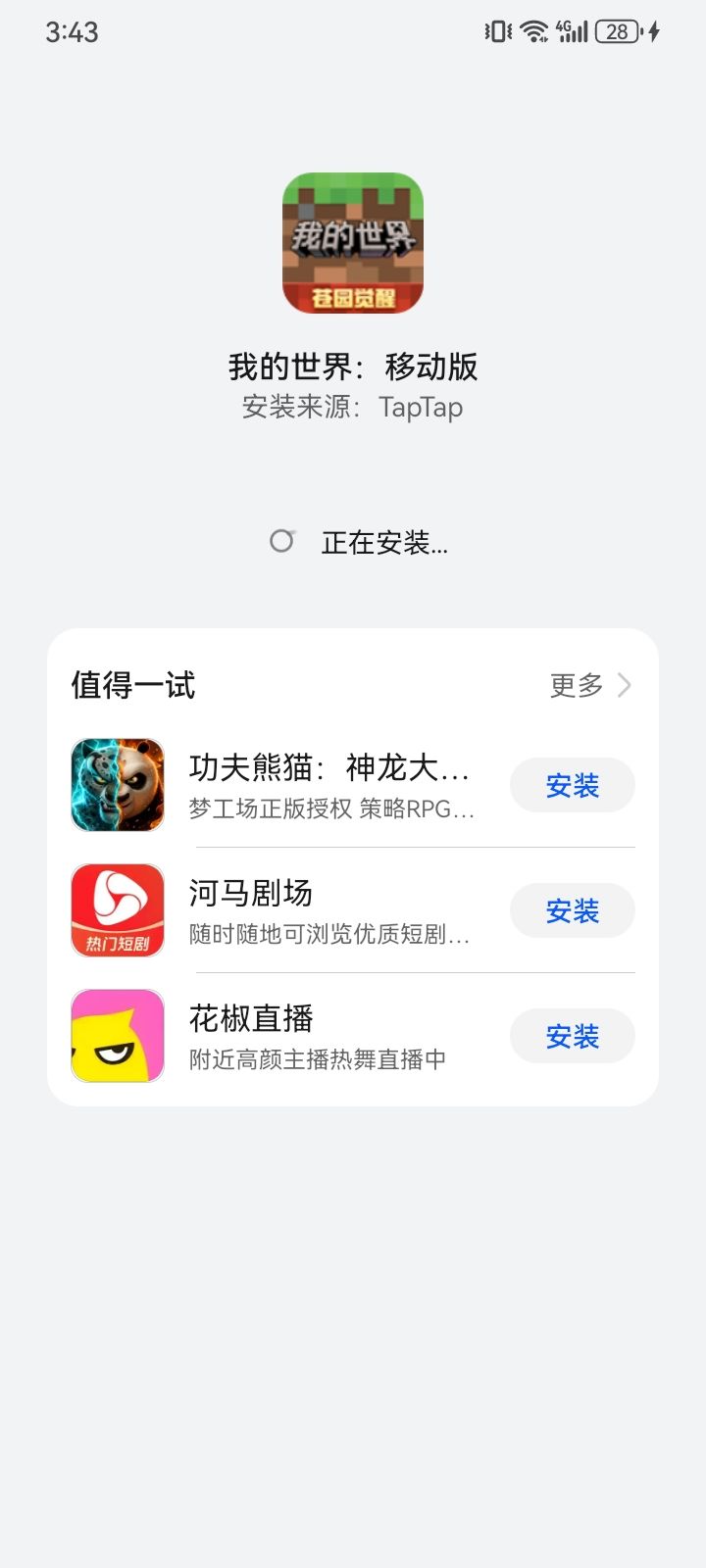This screenshot has width=706, height=1568.
Task: Install the 河马剧场 app
Action: [573, 910]
